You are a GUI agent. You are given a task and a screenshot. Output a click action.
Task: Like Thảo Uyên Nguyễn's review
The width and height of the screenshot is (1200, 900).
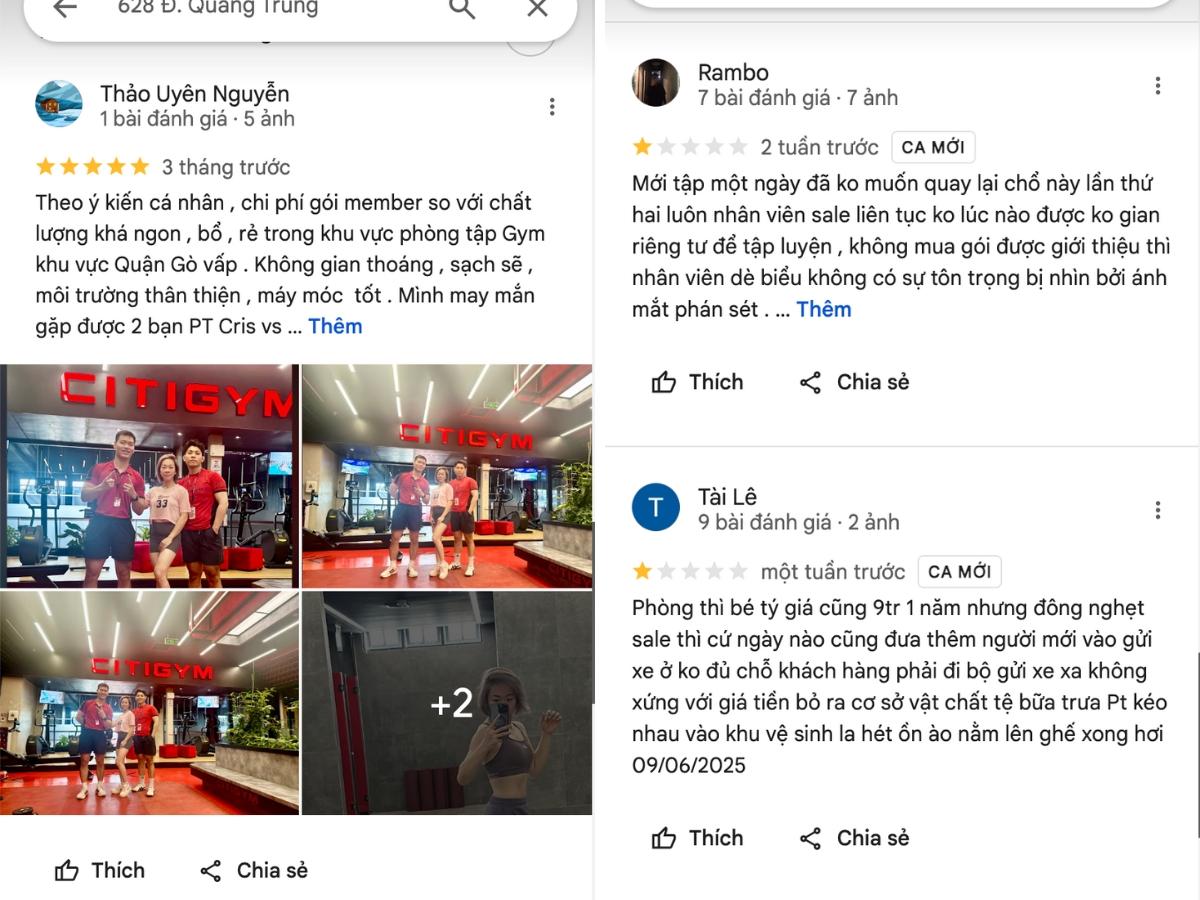[x=100, y=870]
